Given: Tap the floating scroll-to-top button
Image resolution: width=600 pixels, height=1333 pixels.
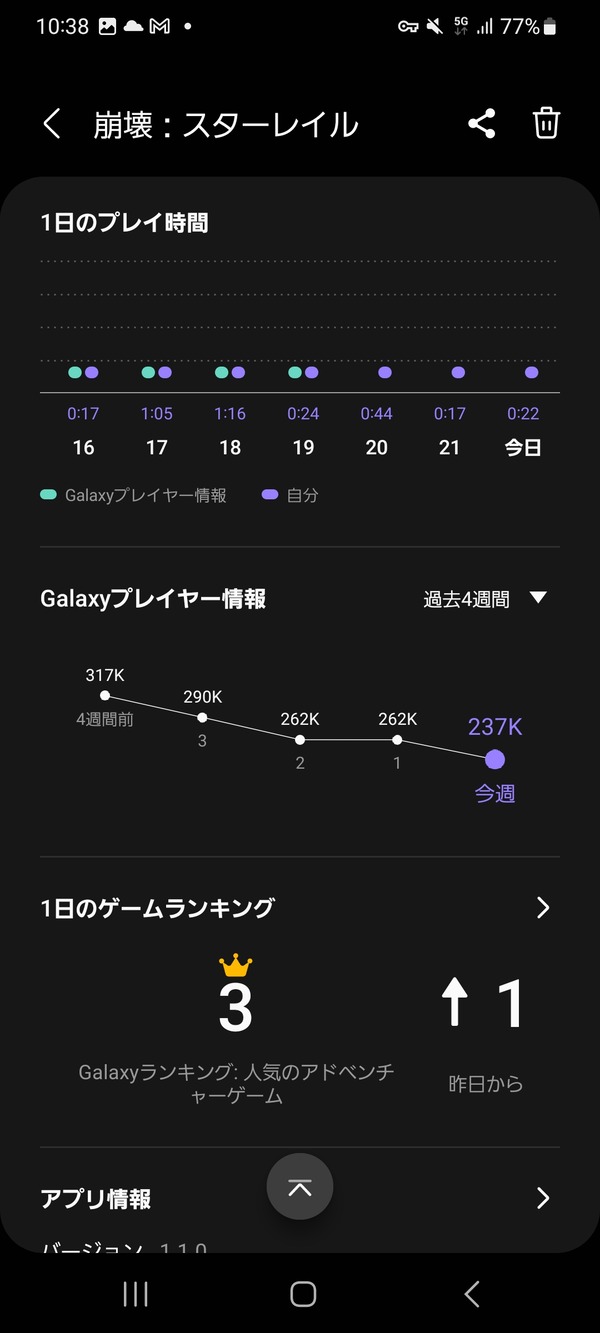Looking at the screenshot, I should (300, 1186).
